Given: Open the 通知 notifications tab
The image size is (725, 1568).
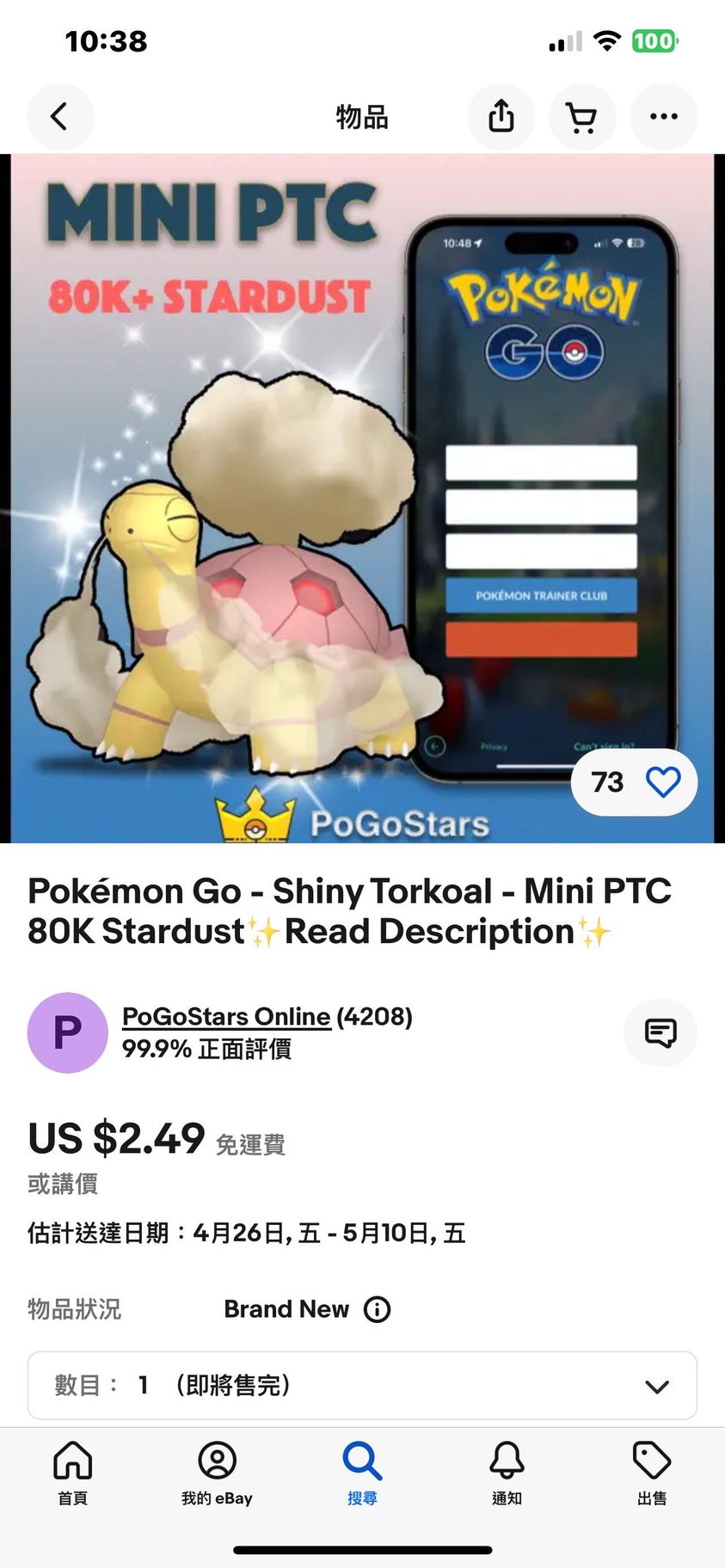Looking at the screenshot, I should pos(507,1473).
